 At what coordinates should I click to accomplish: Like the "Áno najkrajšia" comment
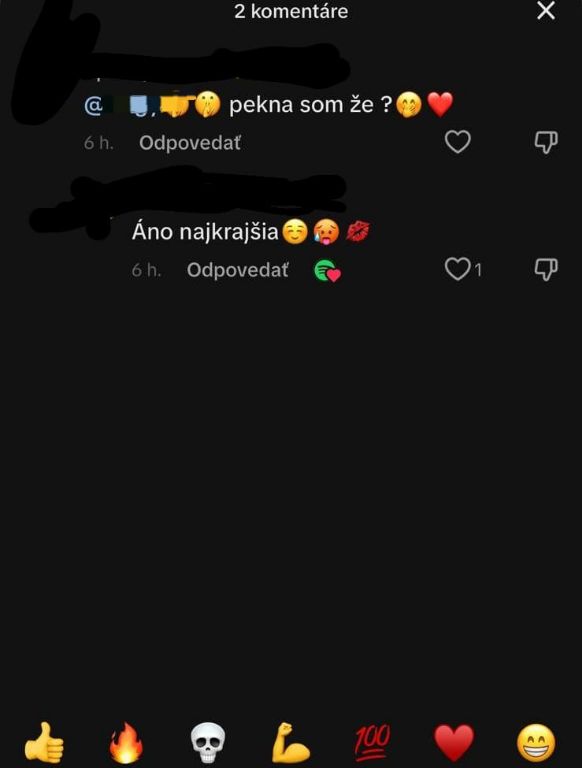(458, 269)
